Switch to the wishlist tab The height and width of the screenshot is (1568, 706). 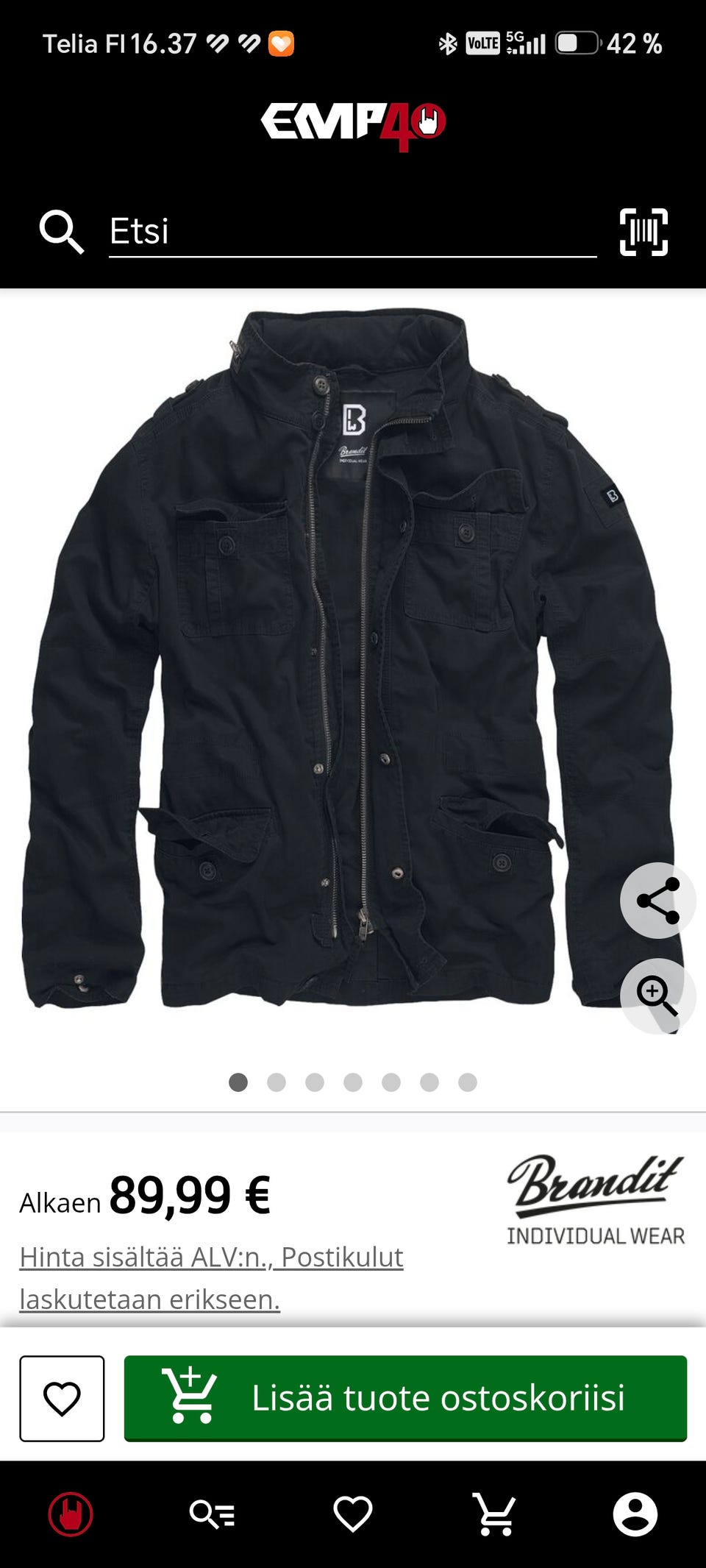(353, 1514)
